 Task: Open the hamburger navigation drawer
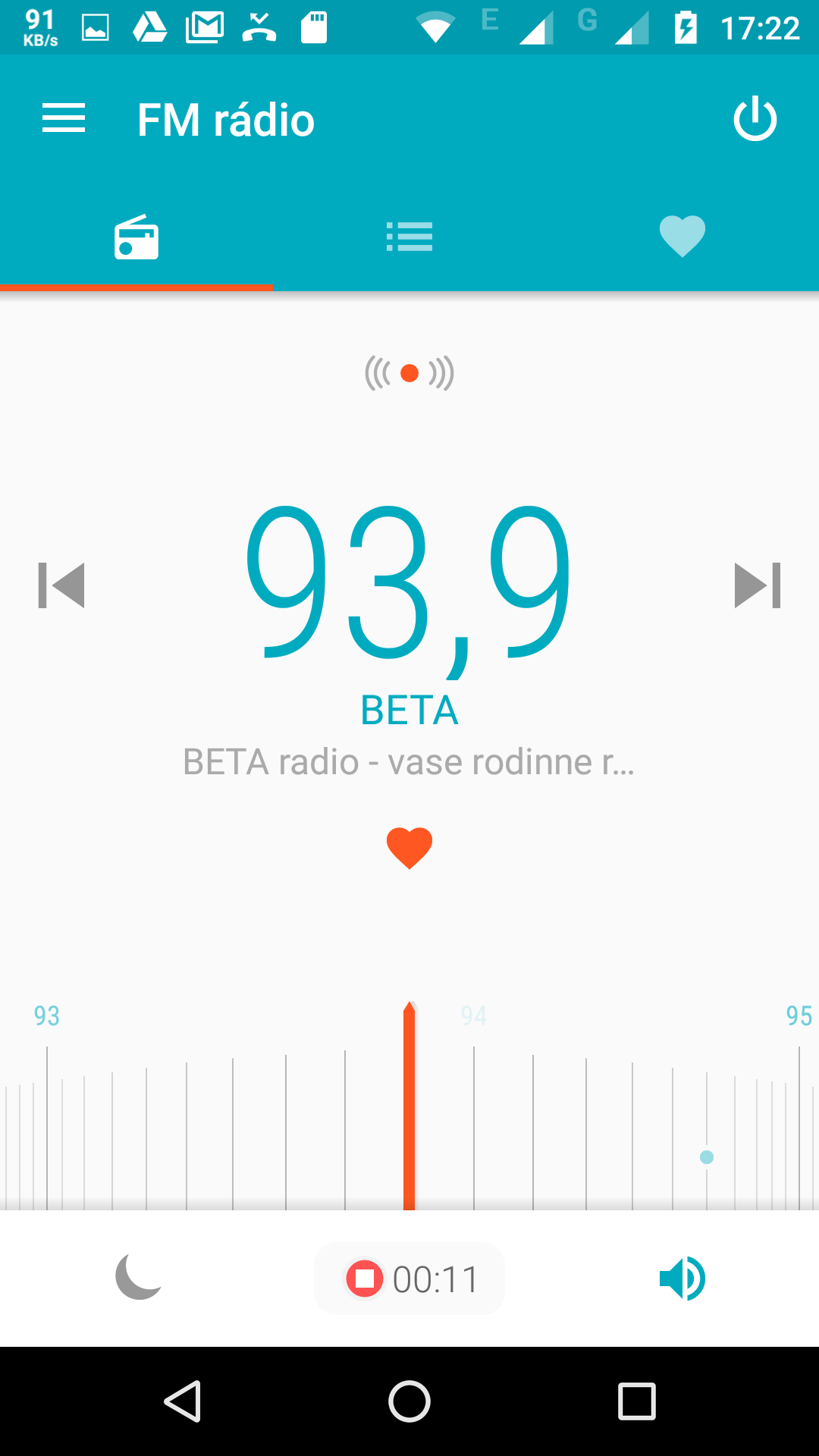tap(64, 119)
